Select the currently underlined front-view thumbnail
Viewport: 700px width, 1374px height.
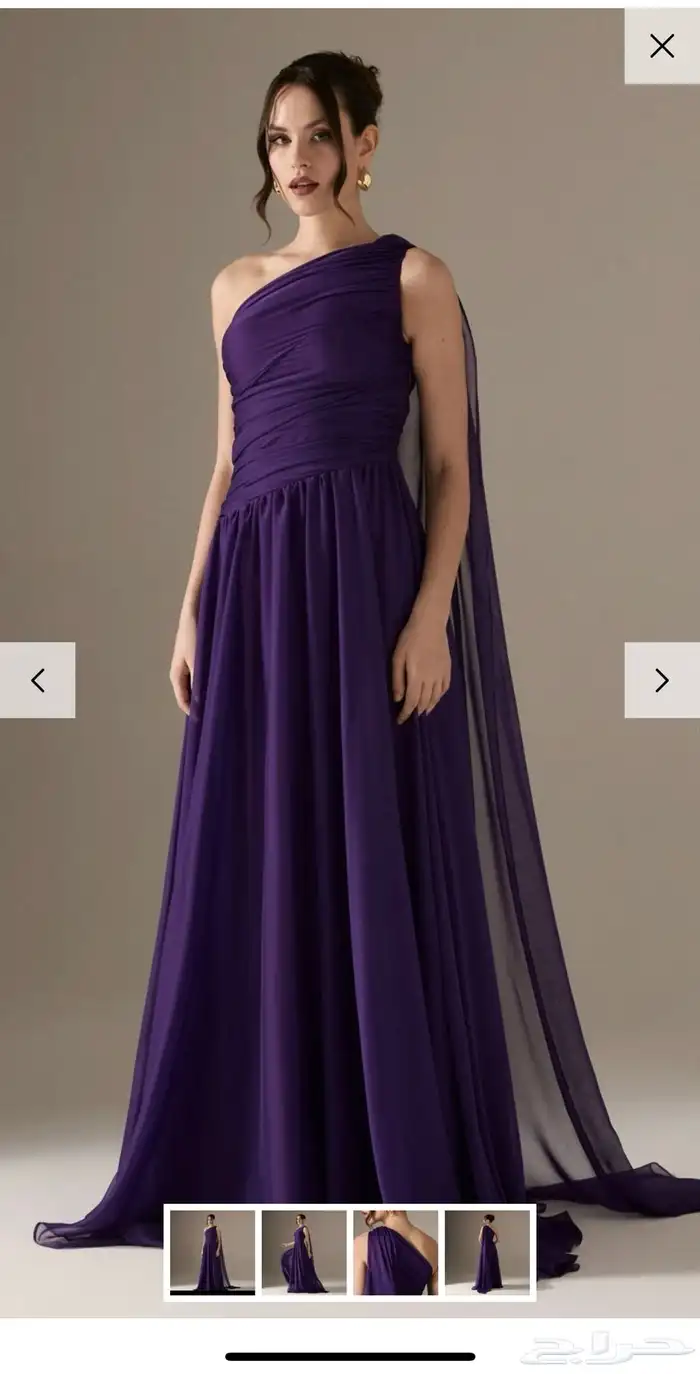click(x=212, y=1252)
